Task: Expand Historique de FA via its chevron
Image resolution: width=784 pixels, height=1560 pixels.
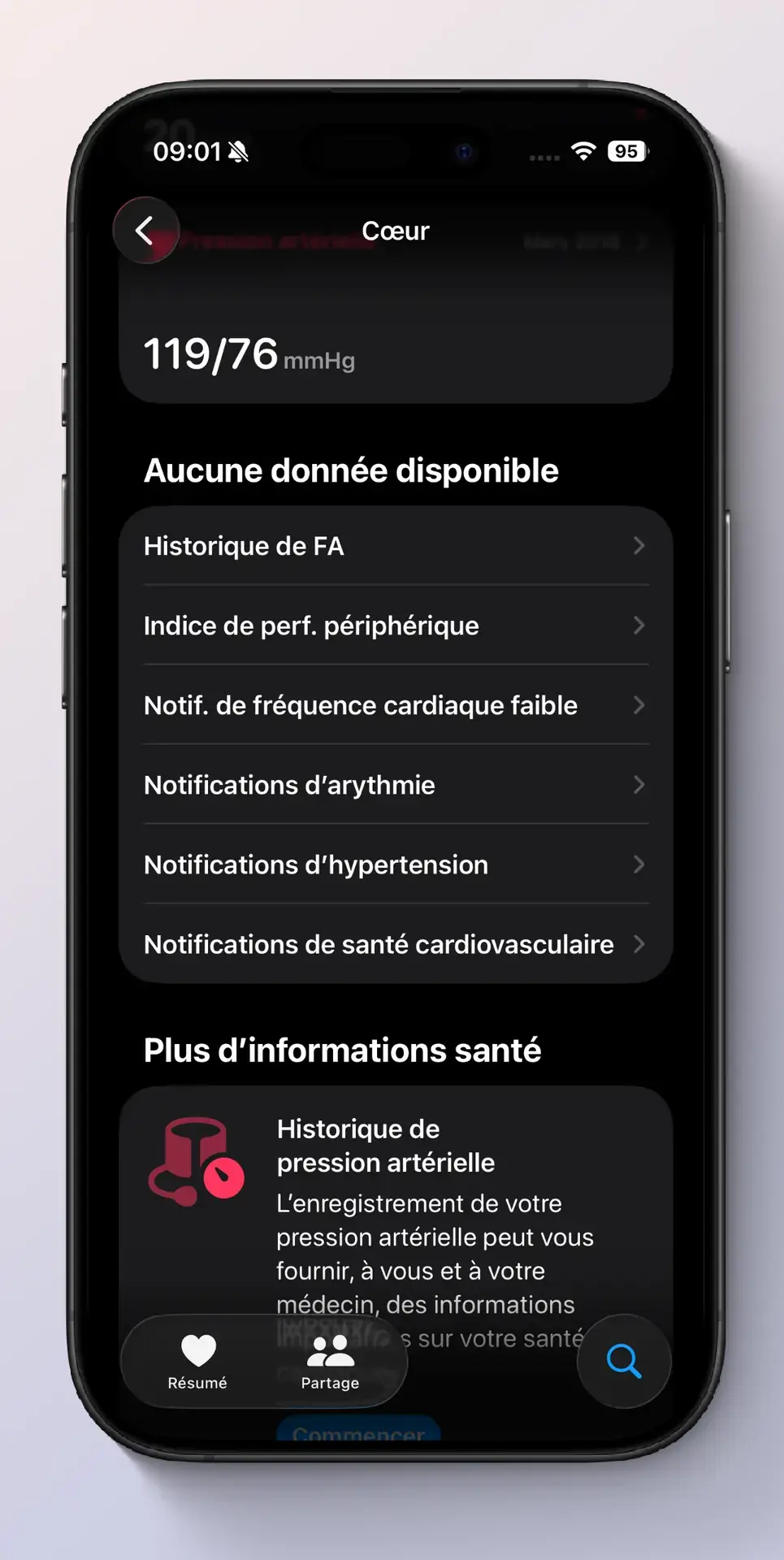Action: point(640,546)
